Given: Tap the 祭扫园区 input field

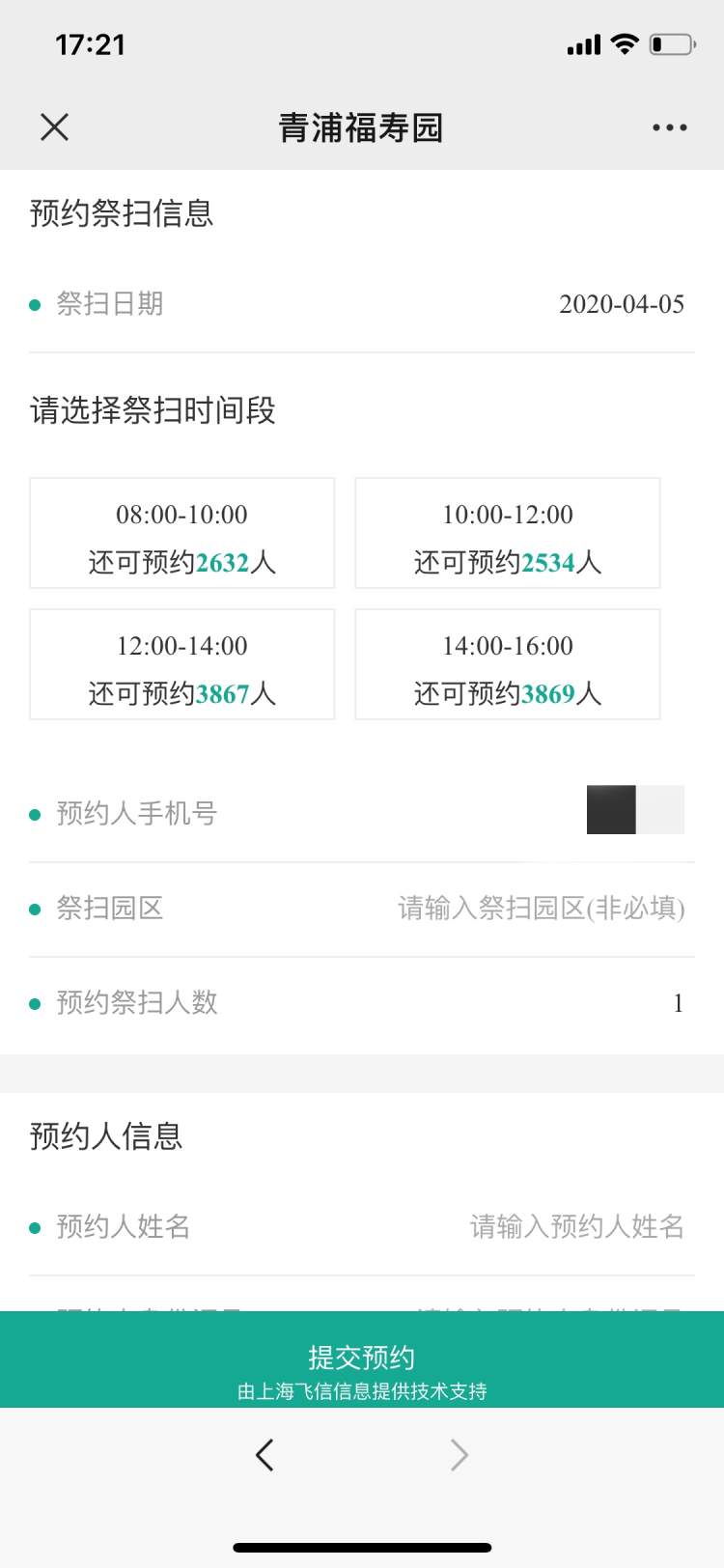Looking at the screenshot, I should (541, 909).
